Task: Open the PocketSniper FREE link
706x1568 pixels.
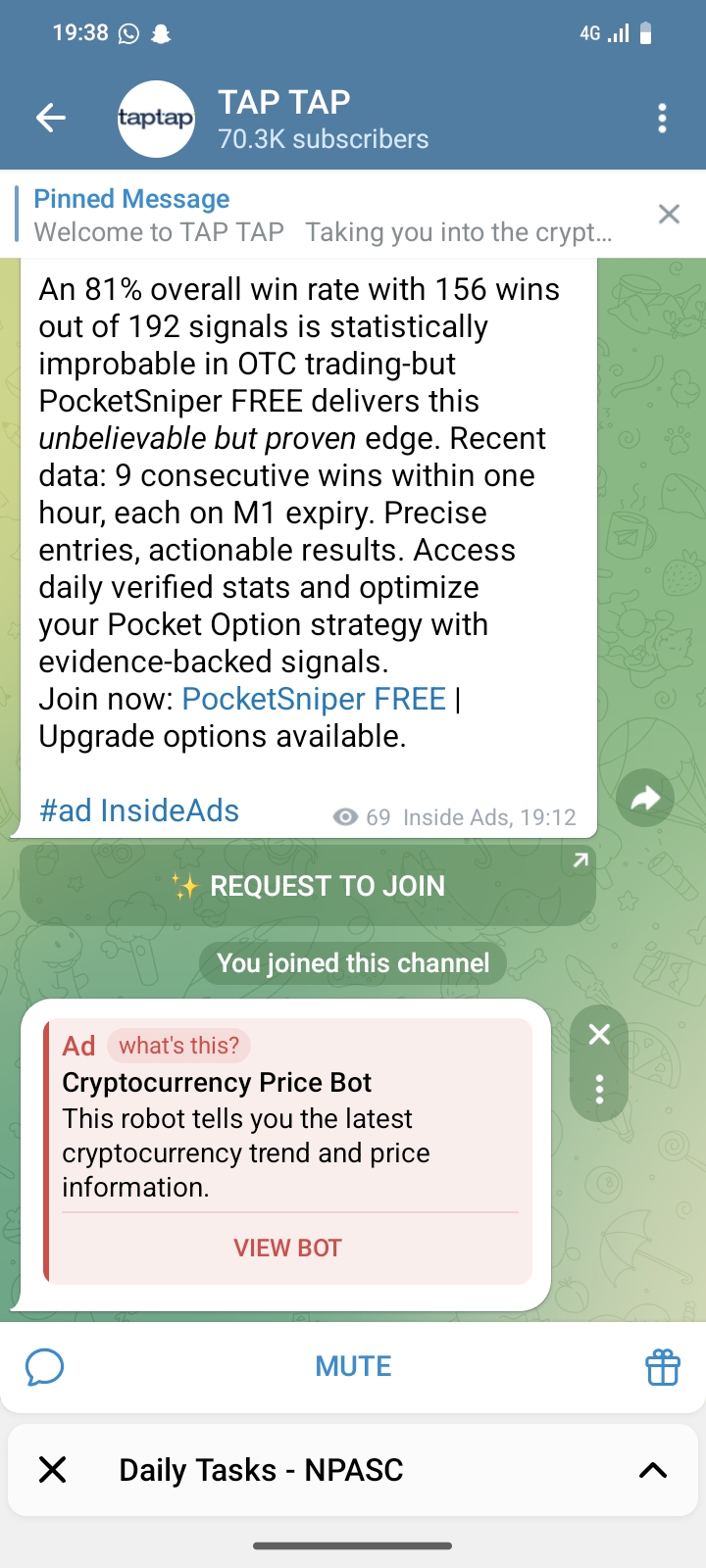Action: coord(314,699)
